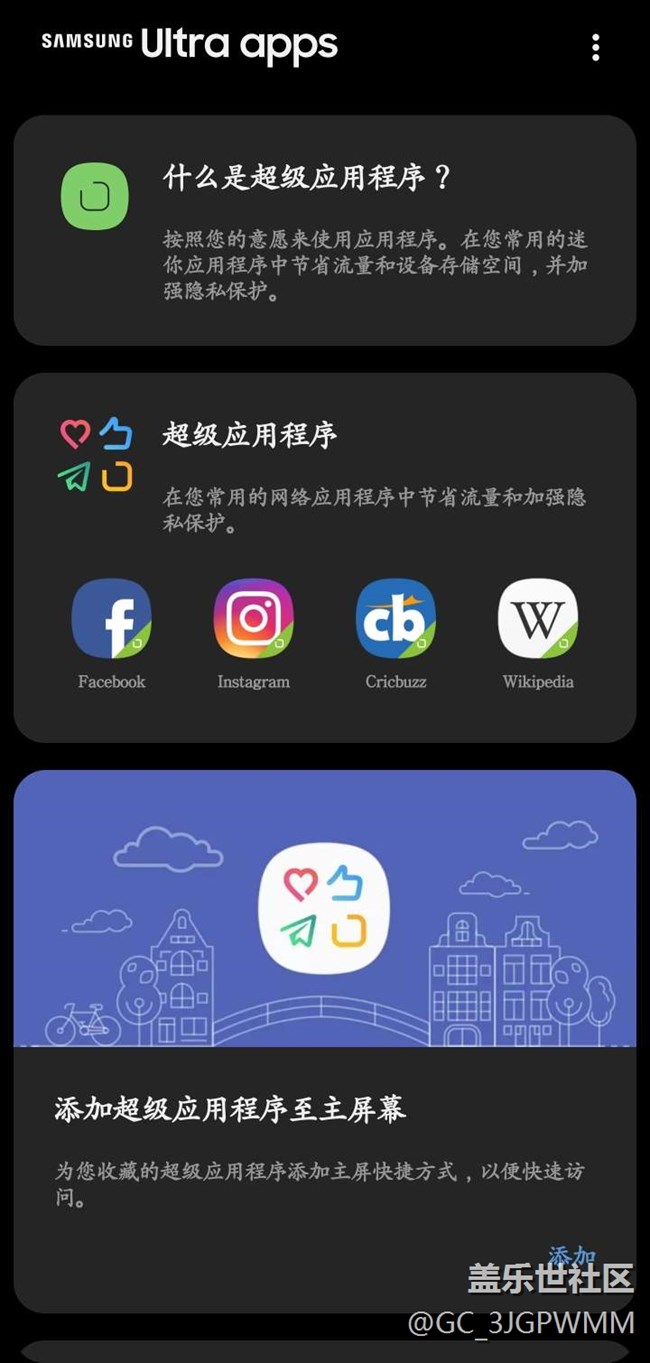Open the three-dot overflow menu

pos(596,47)
